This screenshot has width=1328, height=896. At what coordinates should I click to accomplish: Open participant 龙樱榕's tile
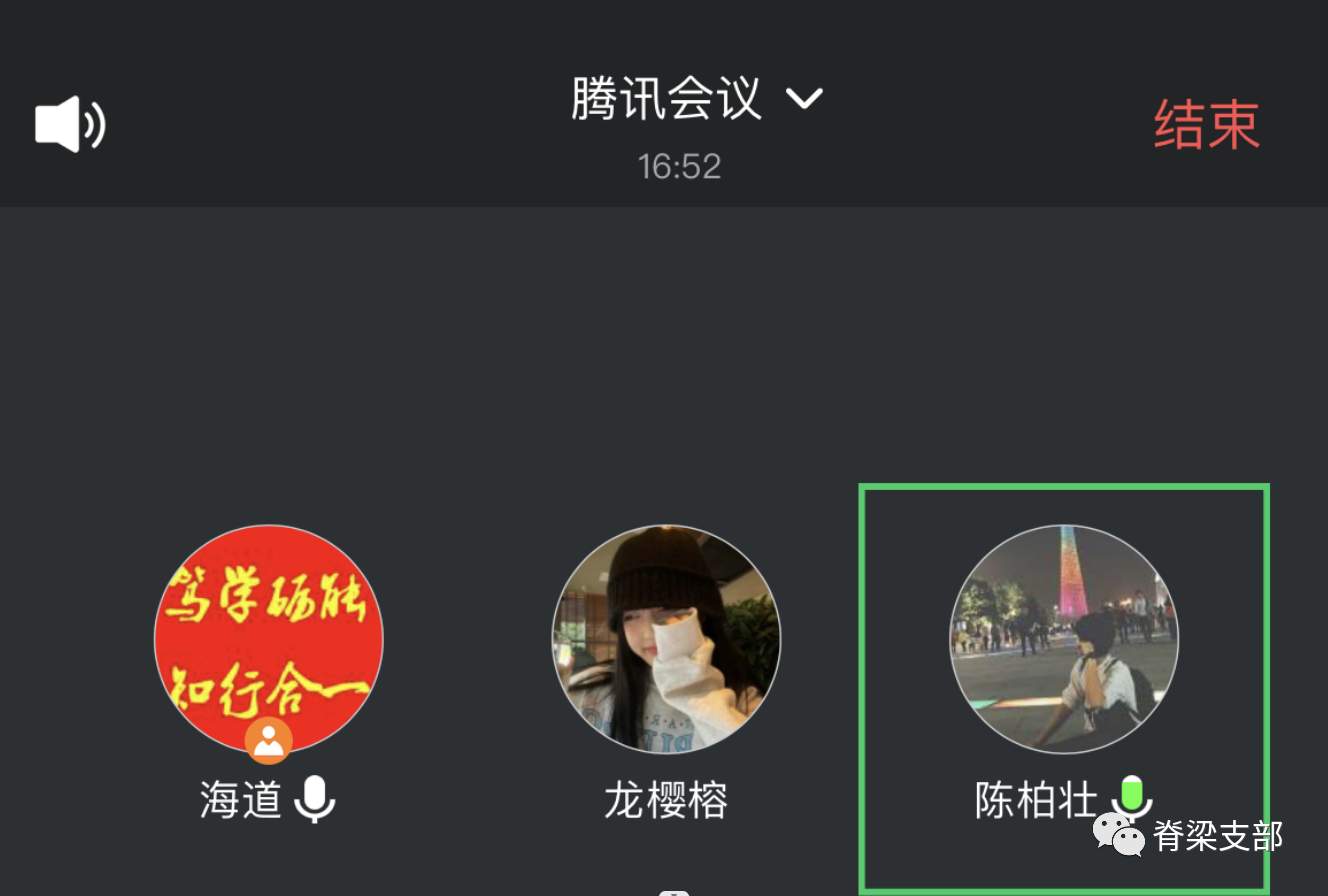click(666, 639)
